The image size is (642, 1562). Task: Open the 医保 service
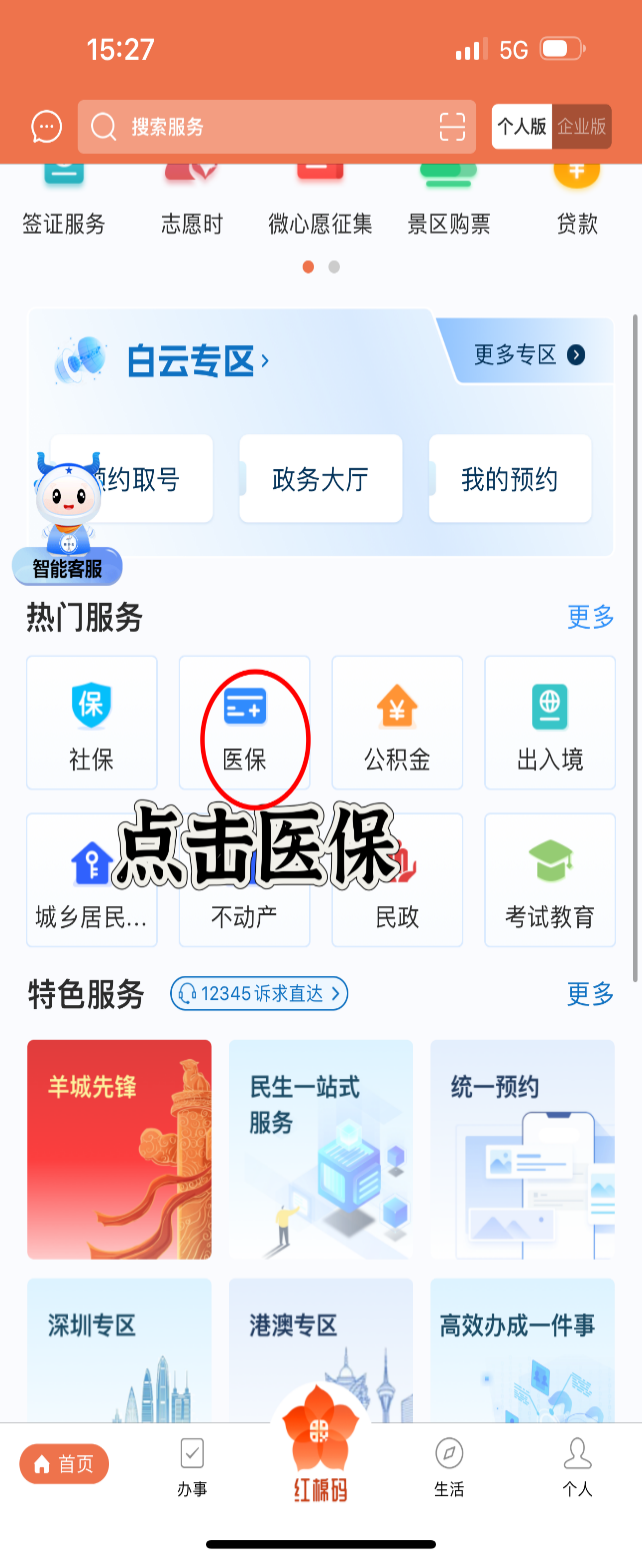(x=244, y=723)
